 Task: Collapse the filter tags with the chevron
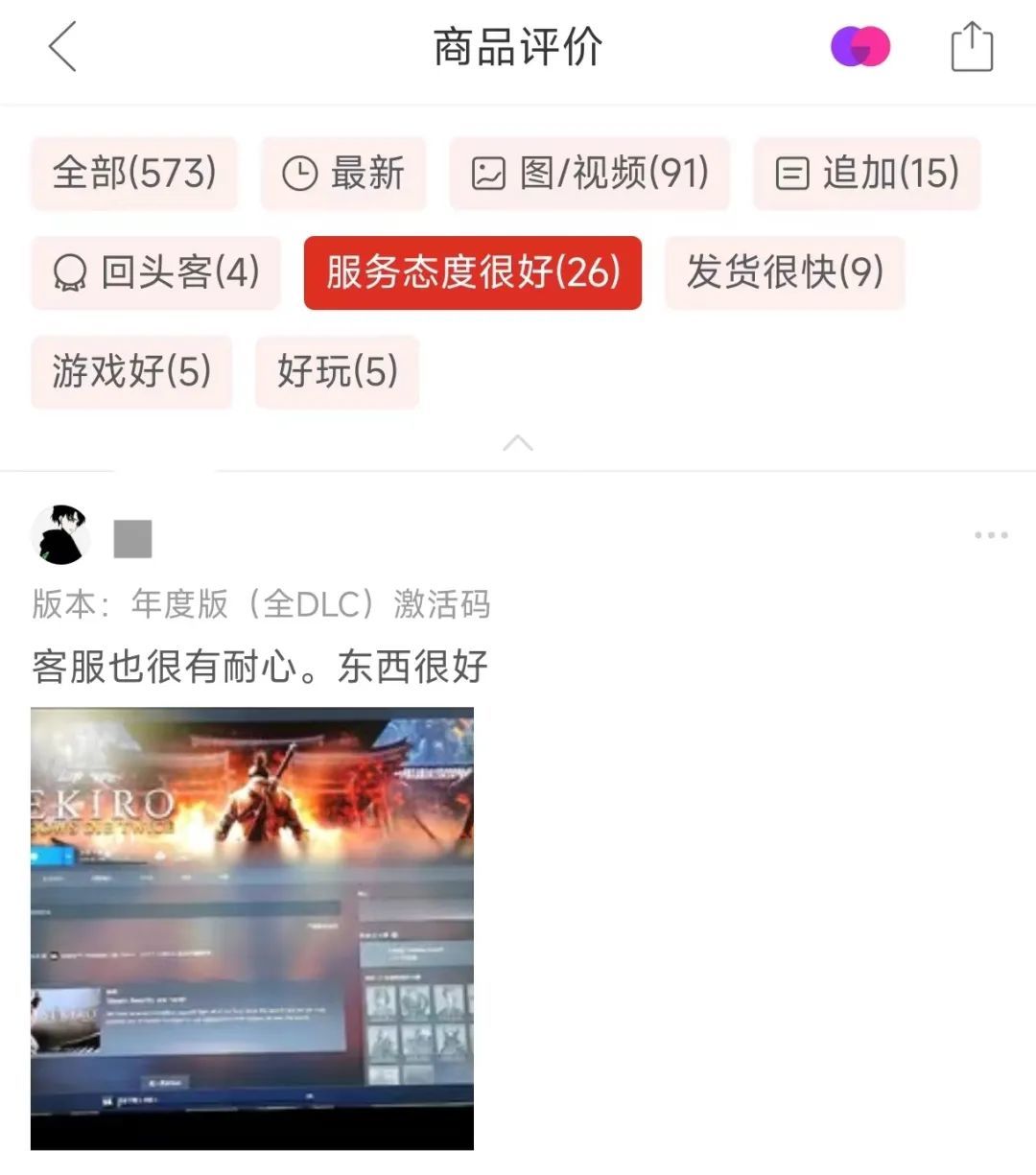pyautogui.click(x=518, y=442)
